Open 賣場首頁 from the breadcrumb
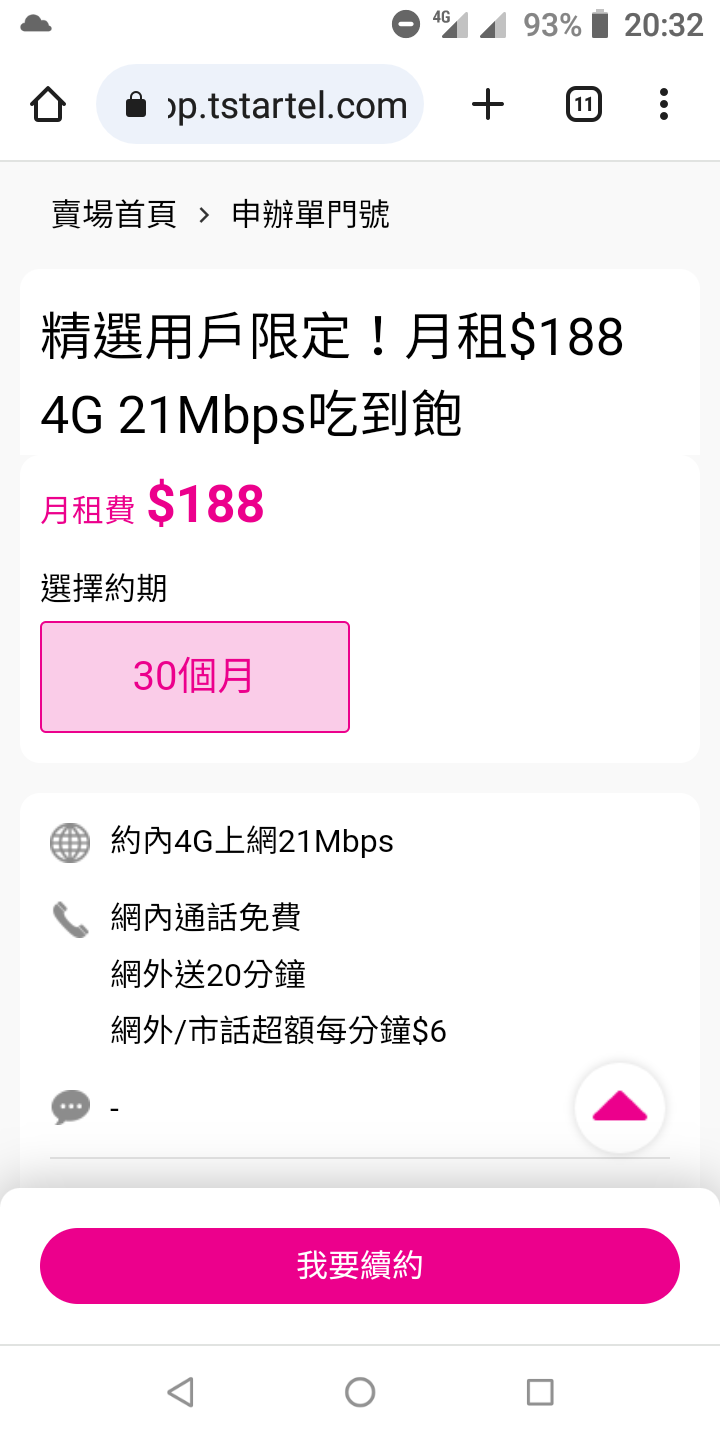Image resolution: width=720 pixels, height=1440 pixels. tap(113, 215)
